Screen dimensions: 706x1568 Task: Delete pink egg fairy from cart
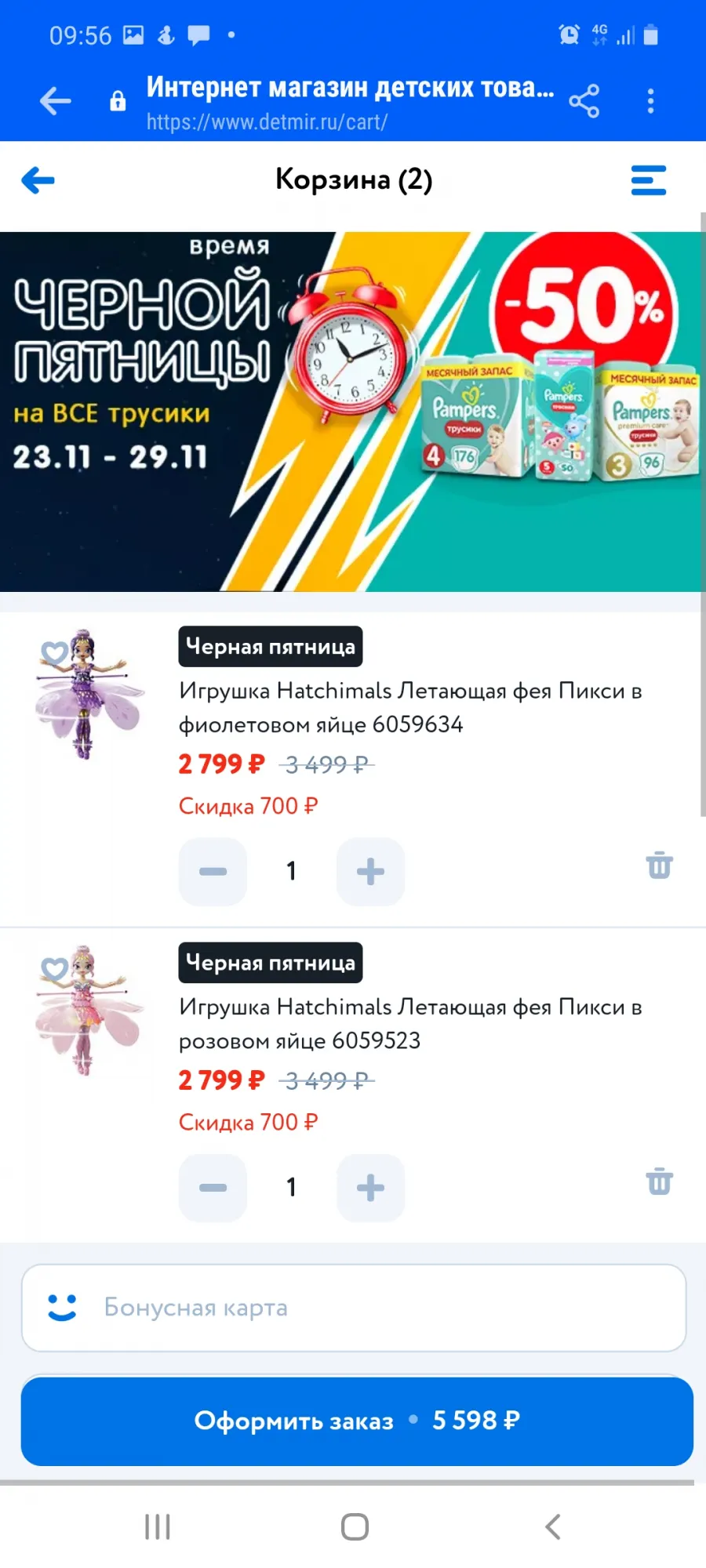coord(660,1181)
